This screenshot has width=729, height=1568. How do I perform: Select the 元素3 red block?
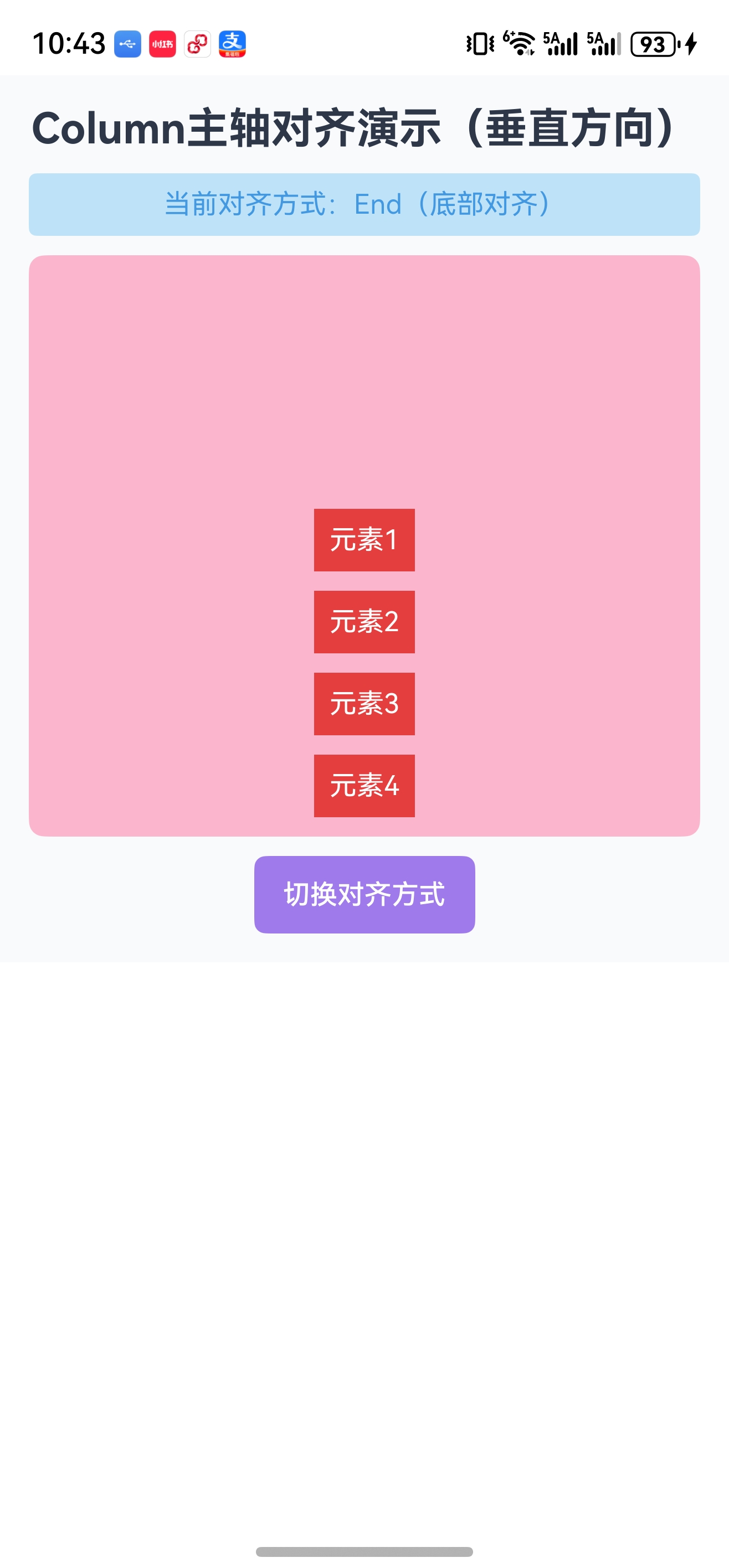[363, 704]
